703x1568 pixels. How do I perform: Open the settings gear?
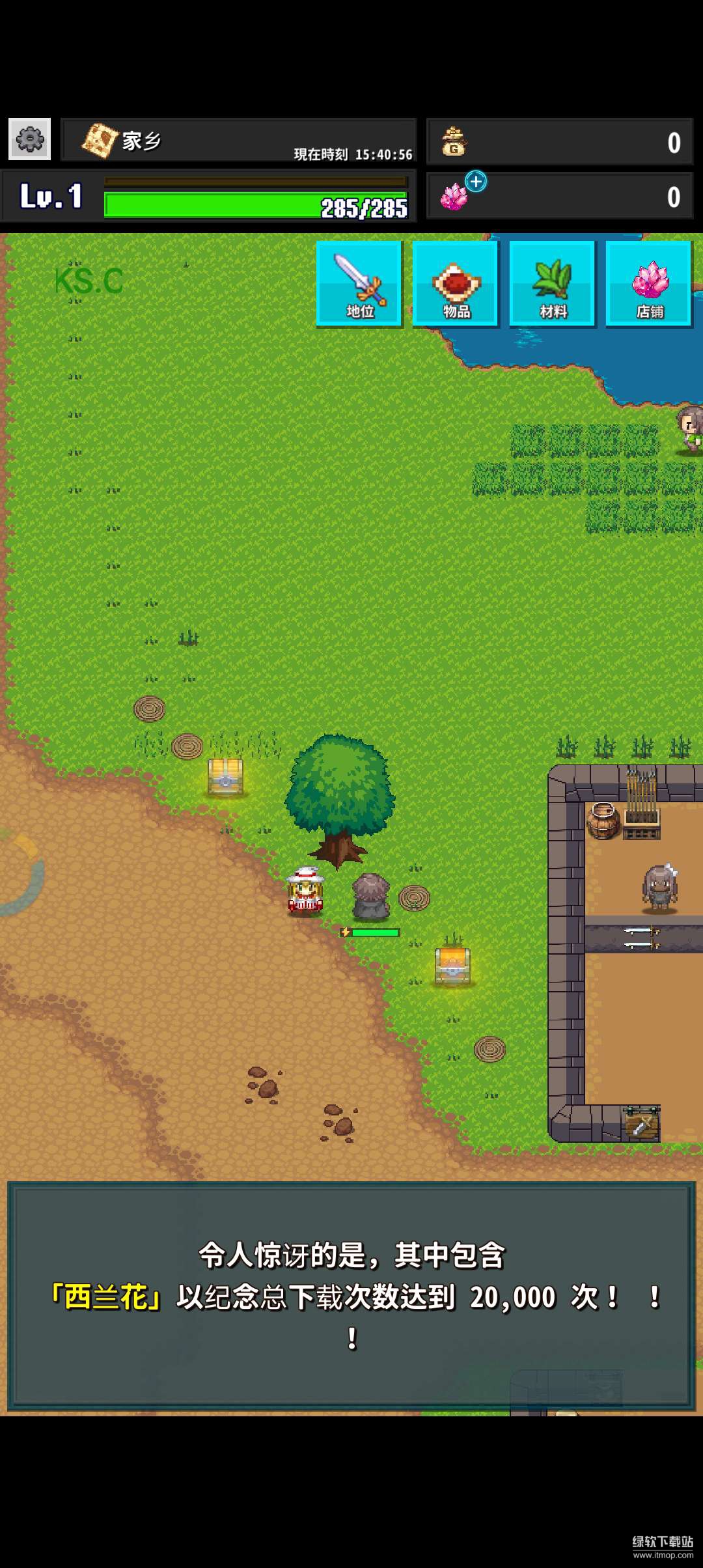pyautogui.click(x=29, y=139)
